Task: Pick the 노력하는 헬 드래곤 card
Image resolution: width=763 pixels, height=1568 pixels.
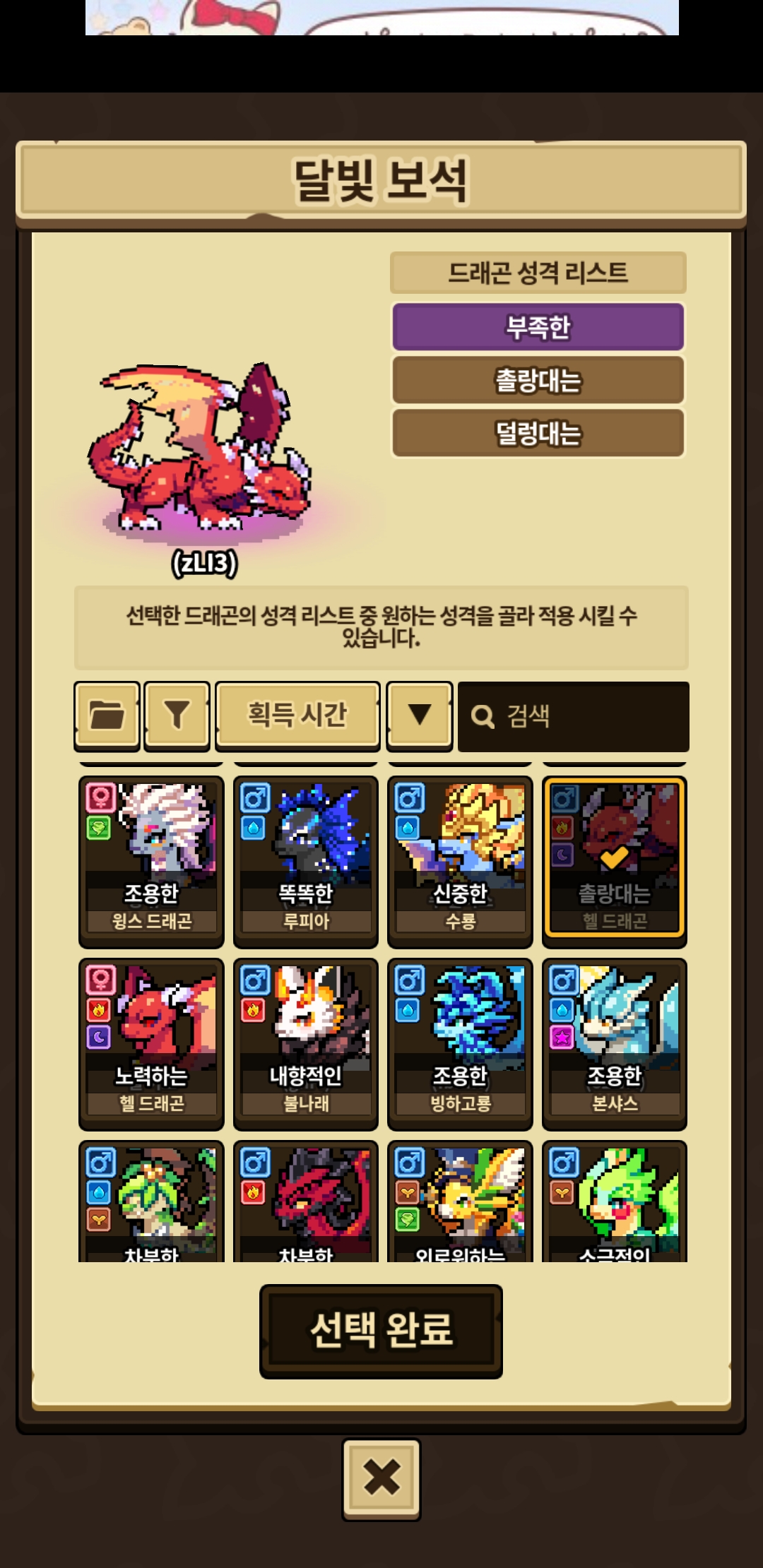Action: pos(151,1044)
